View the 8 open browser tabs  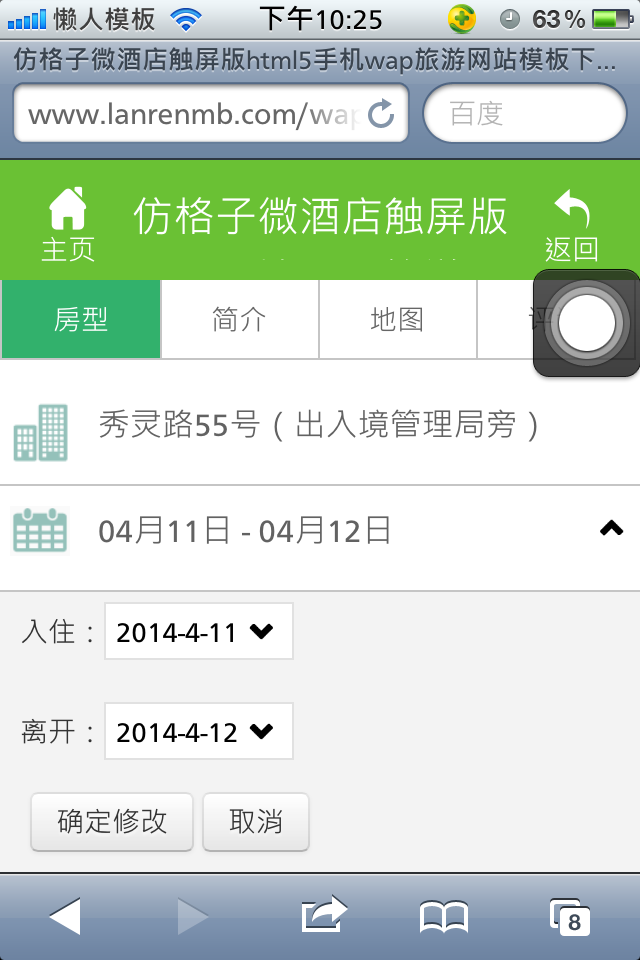click(570, 916)
